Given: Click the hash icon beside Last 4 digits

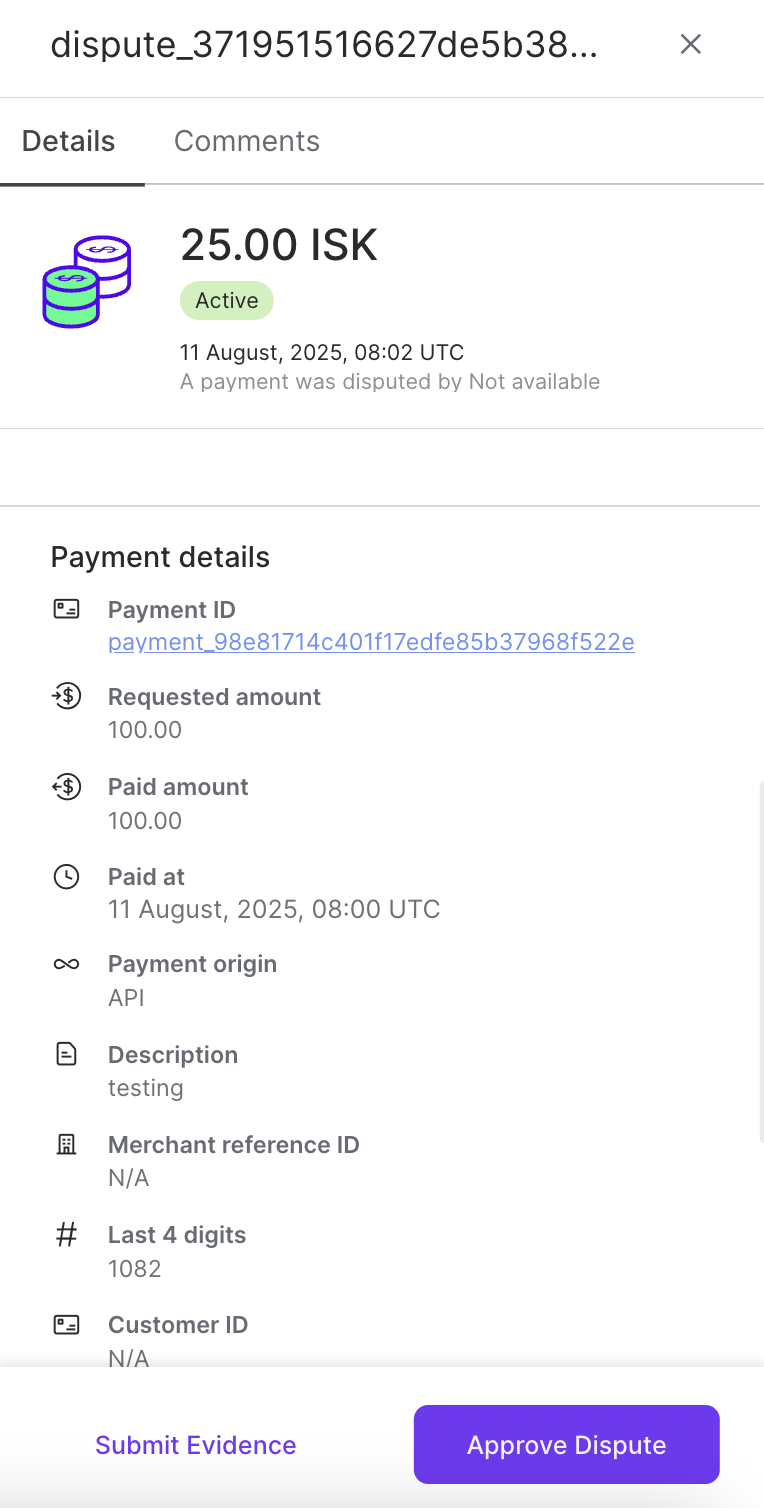Looking at the screenshot, I should (66, 1234).
